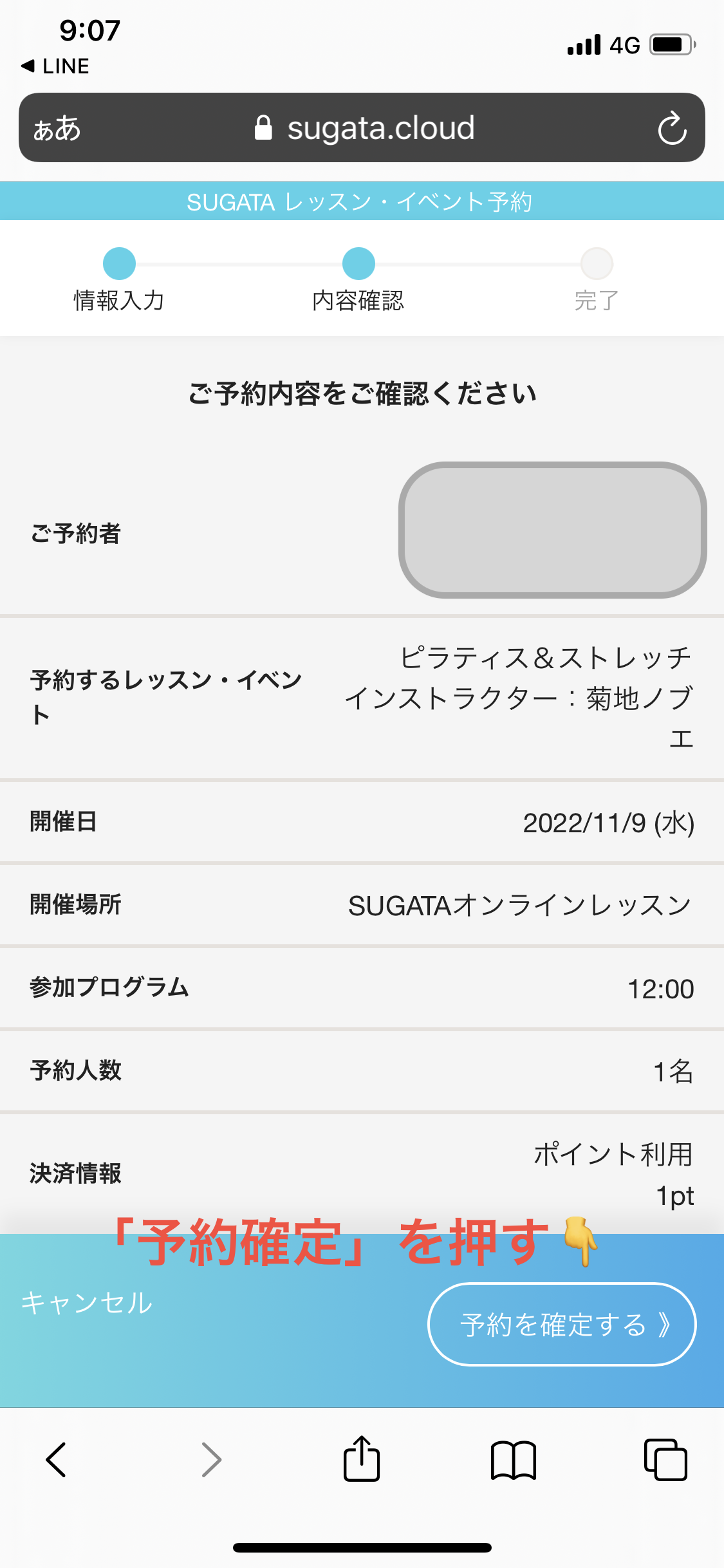Show all open tabs

click(665, 1459)
